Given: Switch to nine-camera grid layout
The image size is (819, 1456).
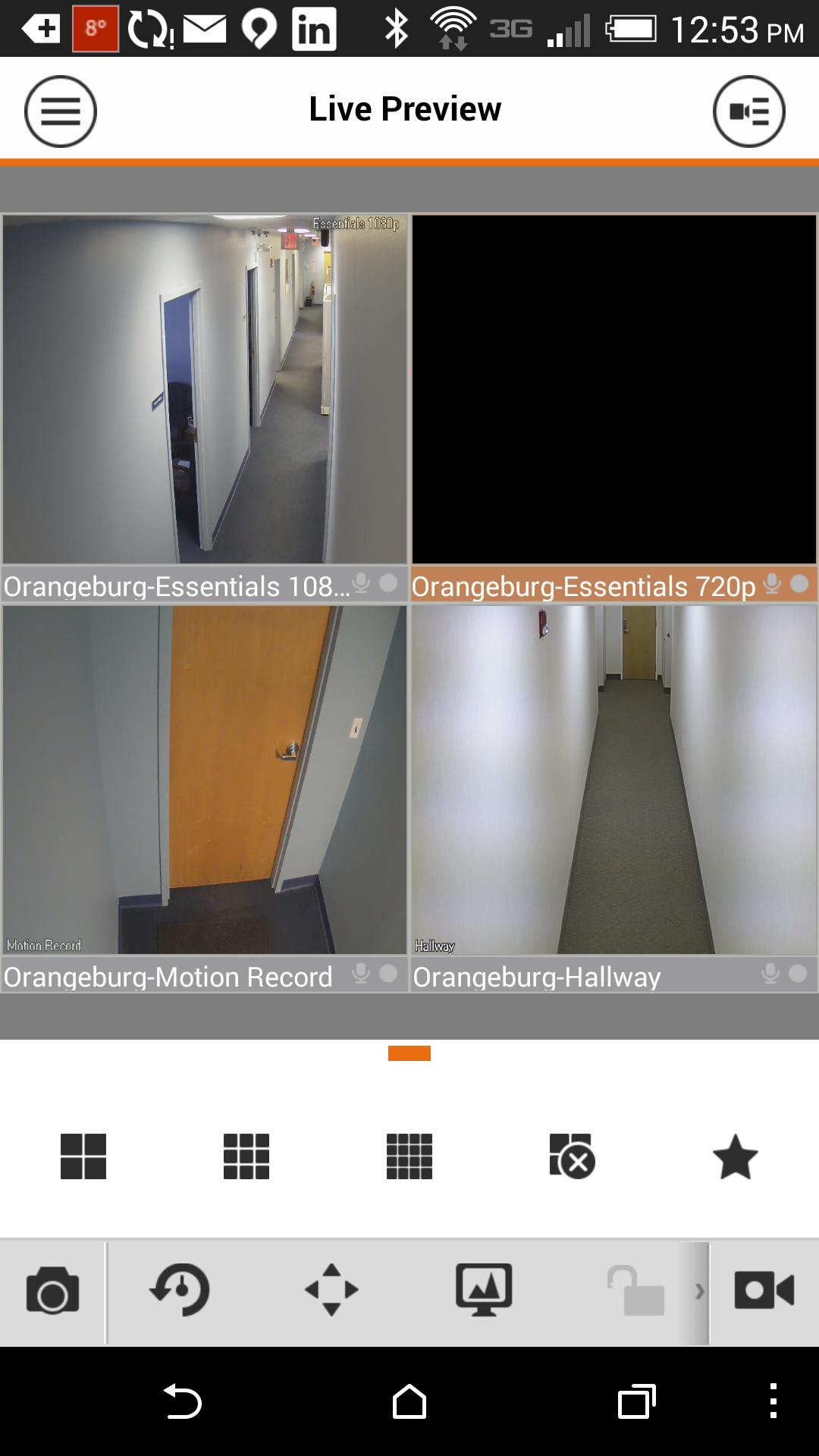Looking at the screenshot, I should (246, 1156).
